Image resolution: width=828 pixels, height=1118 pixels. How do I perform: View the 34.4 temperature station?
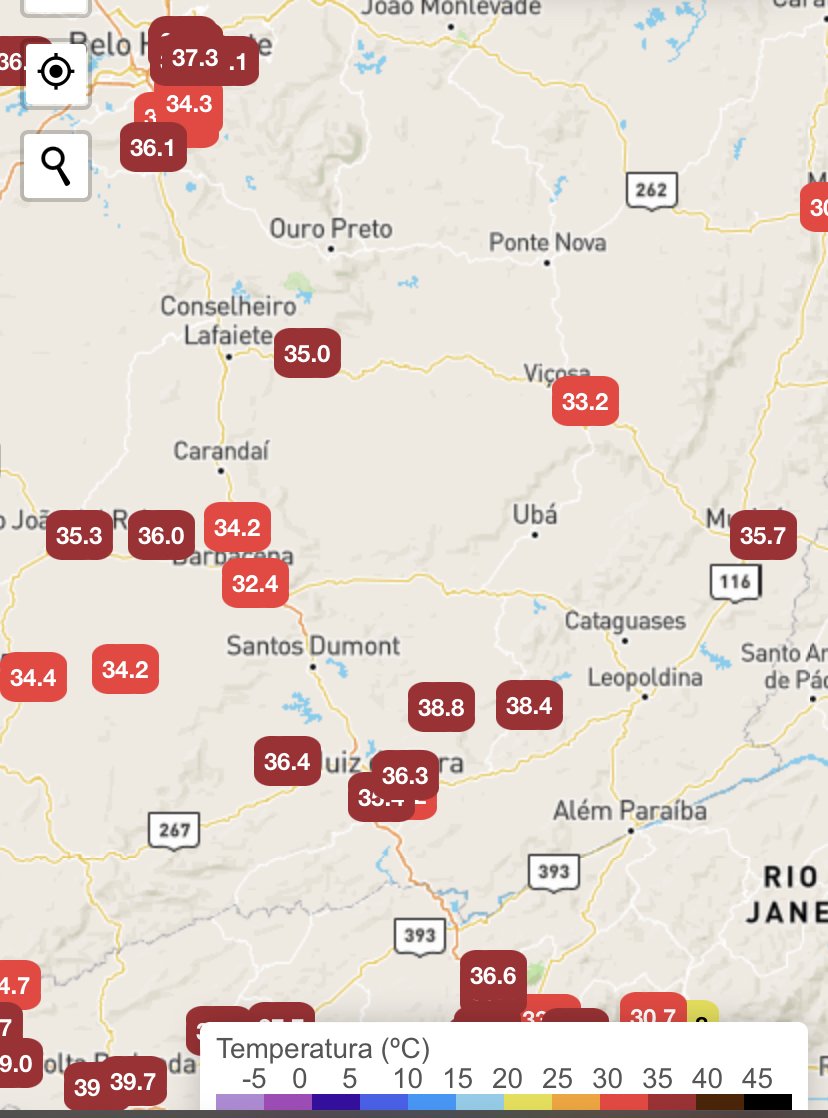coord(33,677)
